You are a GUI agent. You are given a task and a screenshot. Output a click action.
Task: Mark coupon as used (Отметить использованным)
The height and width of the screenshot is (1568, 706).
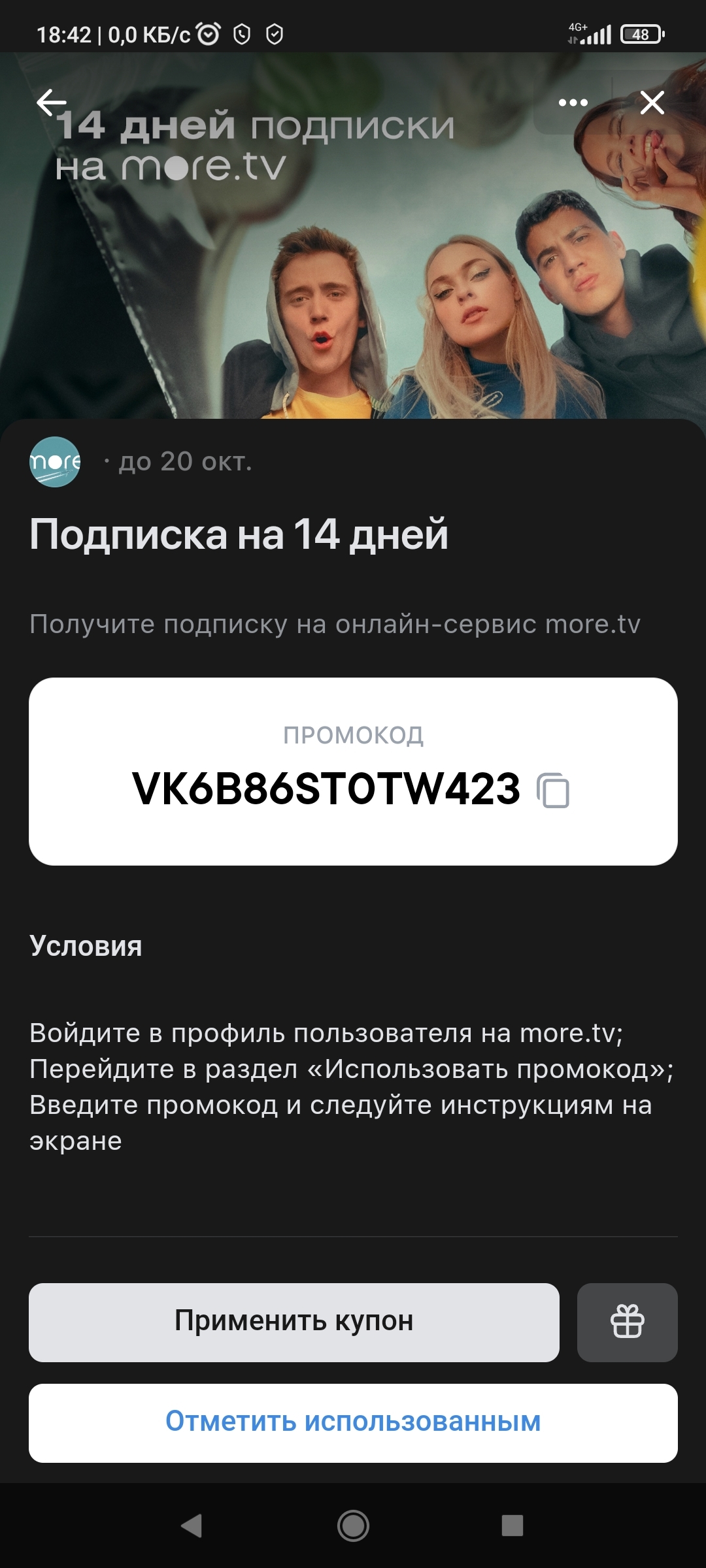[x=353, y=1422]
